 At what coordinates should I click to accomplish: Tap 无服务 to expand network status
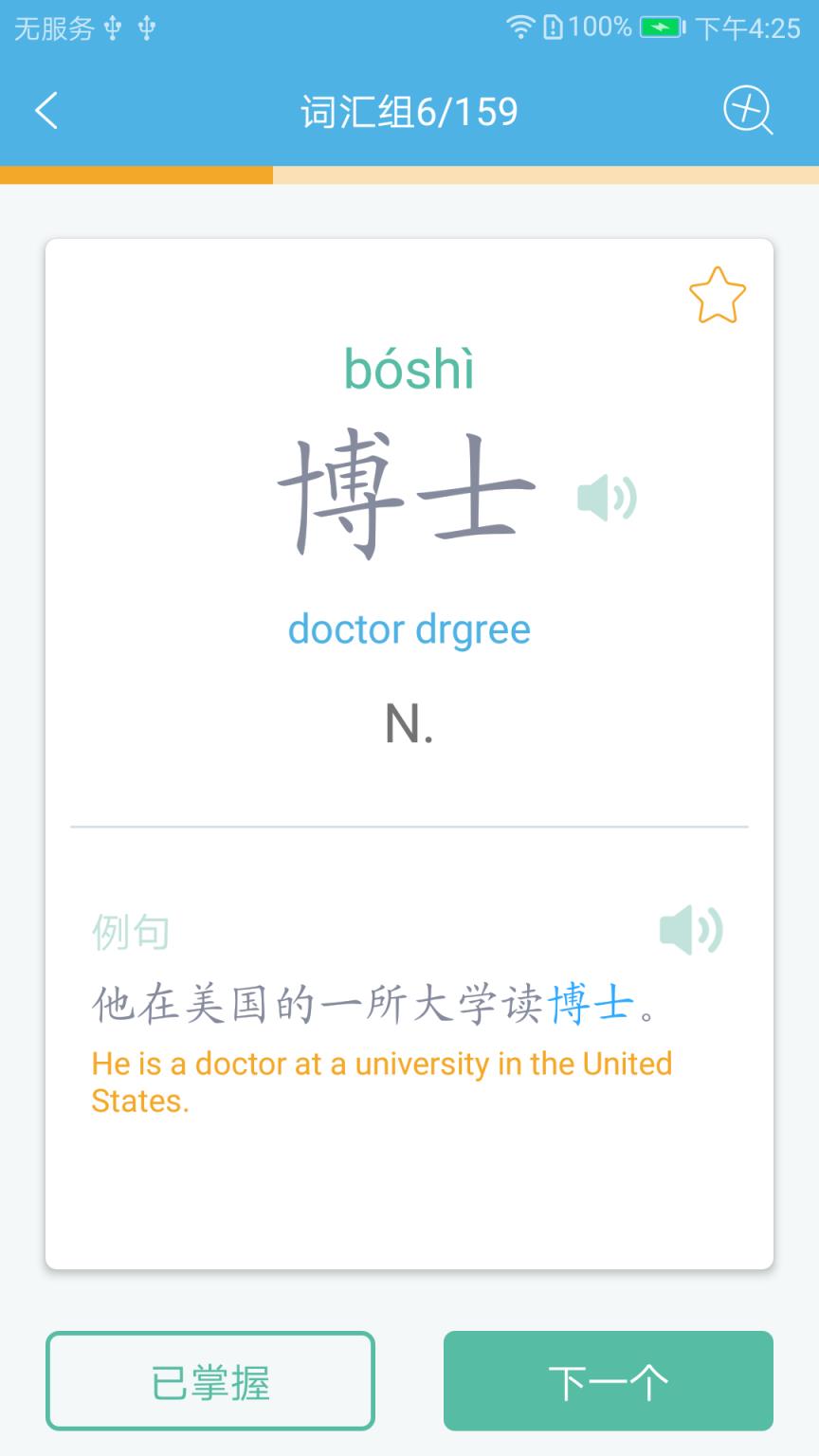52,28
